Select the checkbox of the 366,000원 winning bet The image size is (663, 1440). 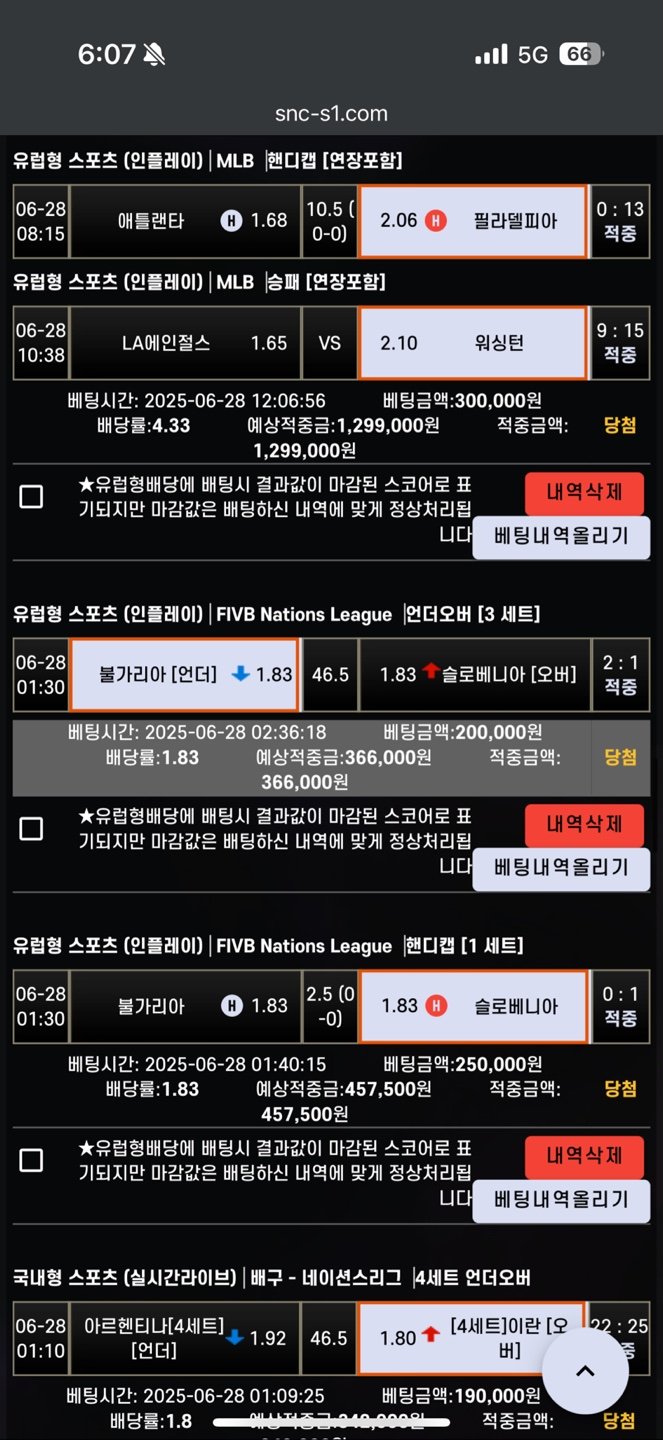pyautogui.click(x=32, y=829)
